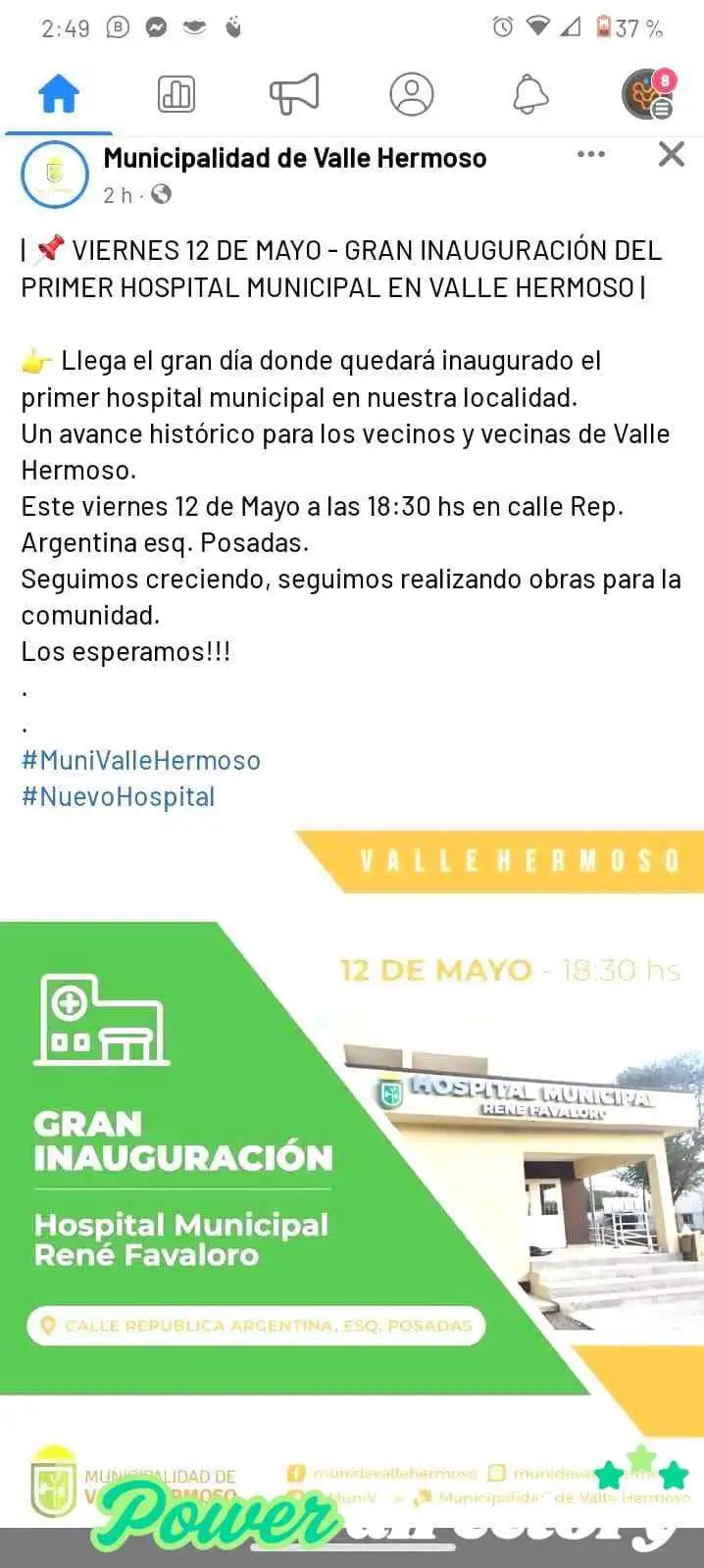This screenshot has width=704, height=1568.
Task: Switch to the megaphone ads tab
Action: [294, 94]
